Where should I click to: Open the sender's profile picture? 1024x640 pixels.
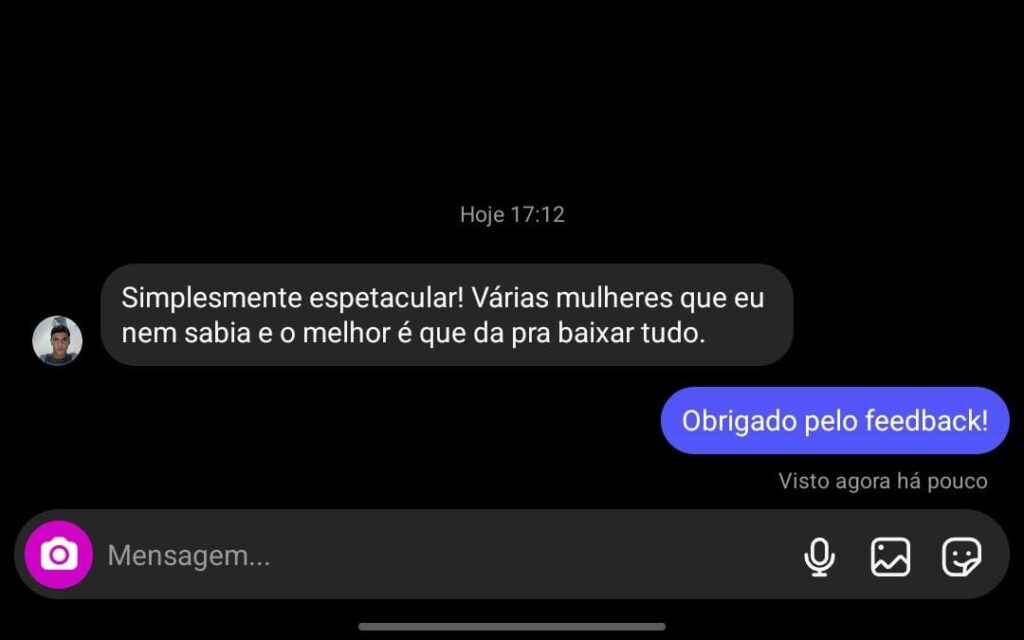click(57, 341)
